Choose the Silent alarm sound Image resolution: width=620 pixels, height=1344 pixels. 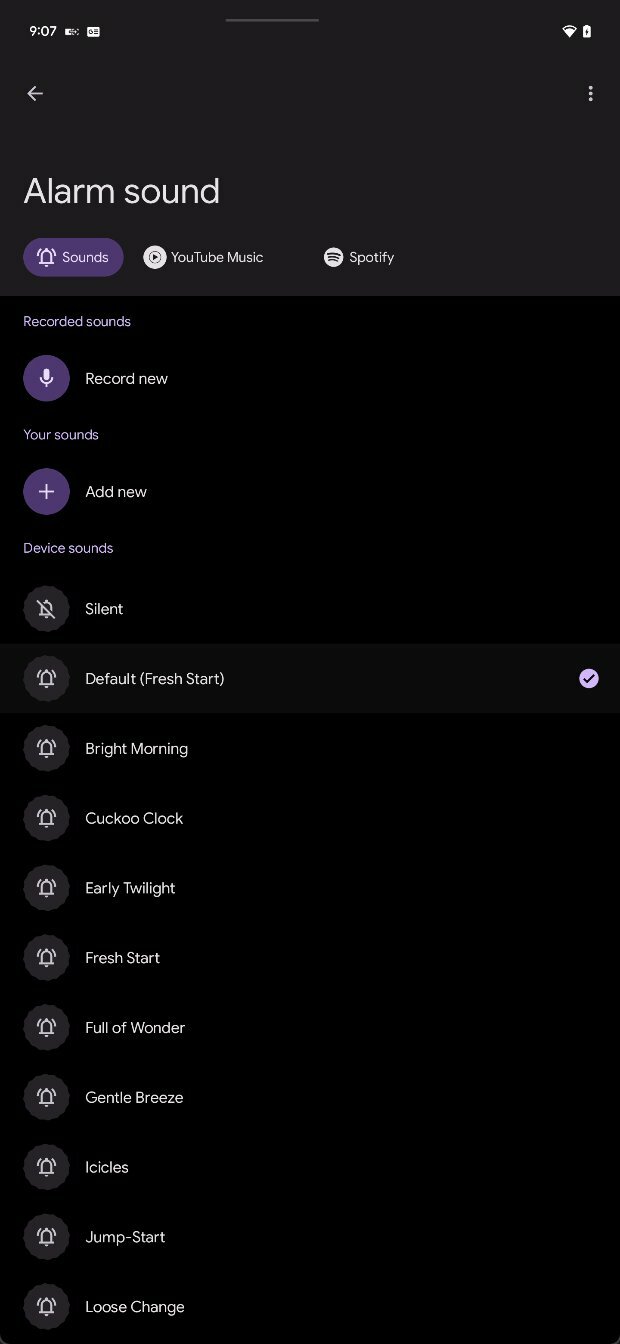pyautogui.click(x=310, y=609)
